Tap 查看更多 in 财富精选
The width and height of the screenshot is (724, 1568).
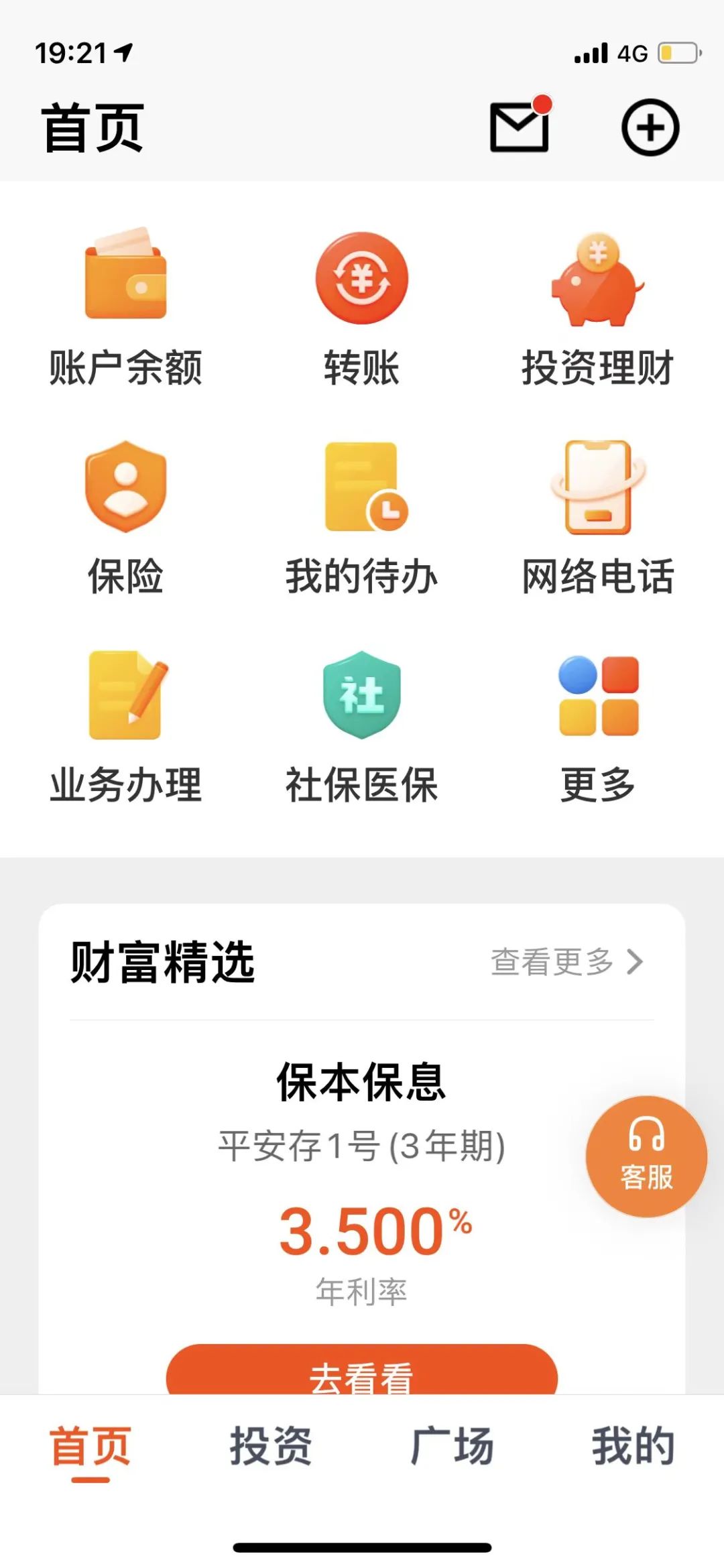(x=566, y=962)
